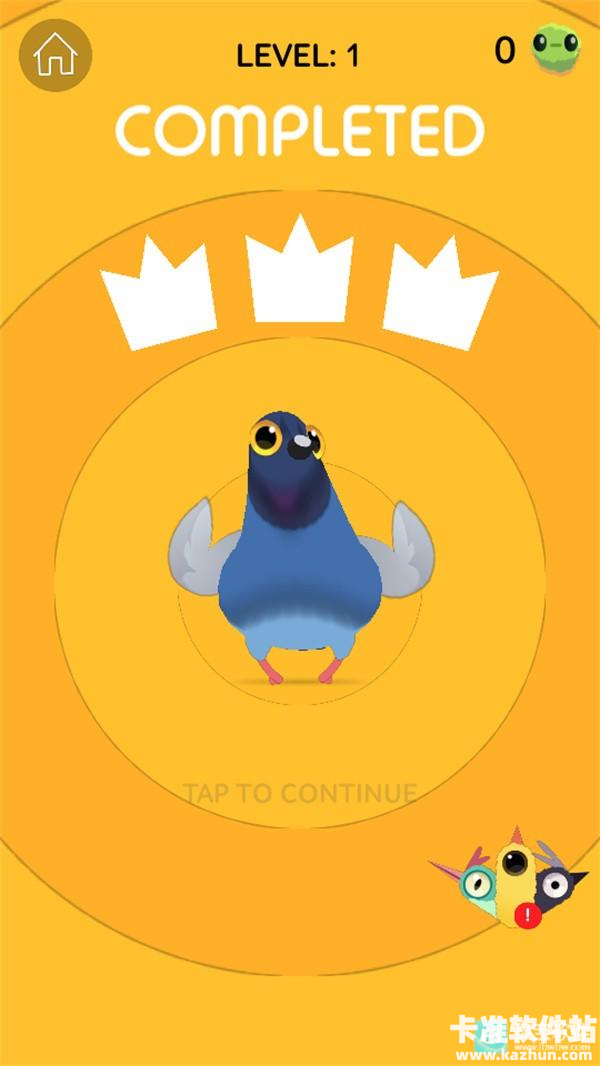Tap to continue to next level

click(299, 793)
